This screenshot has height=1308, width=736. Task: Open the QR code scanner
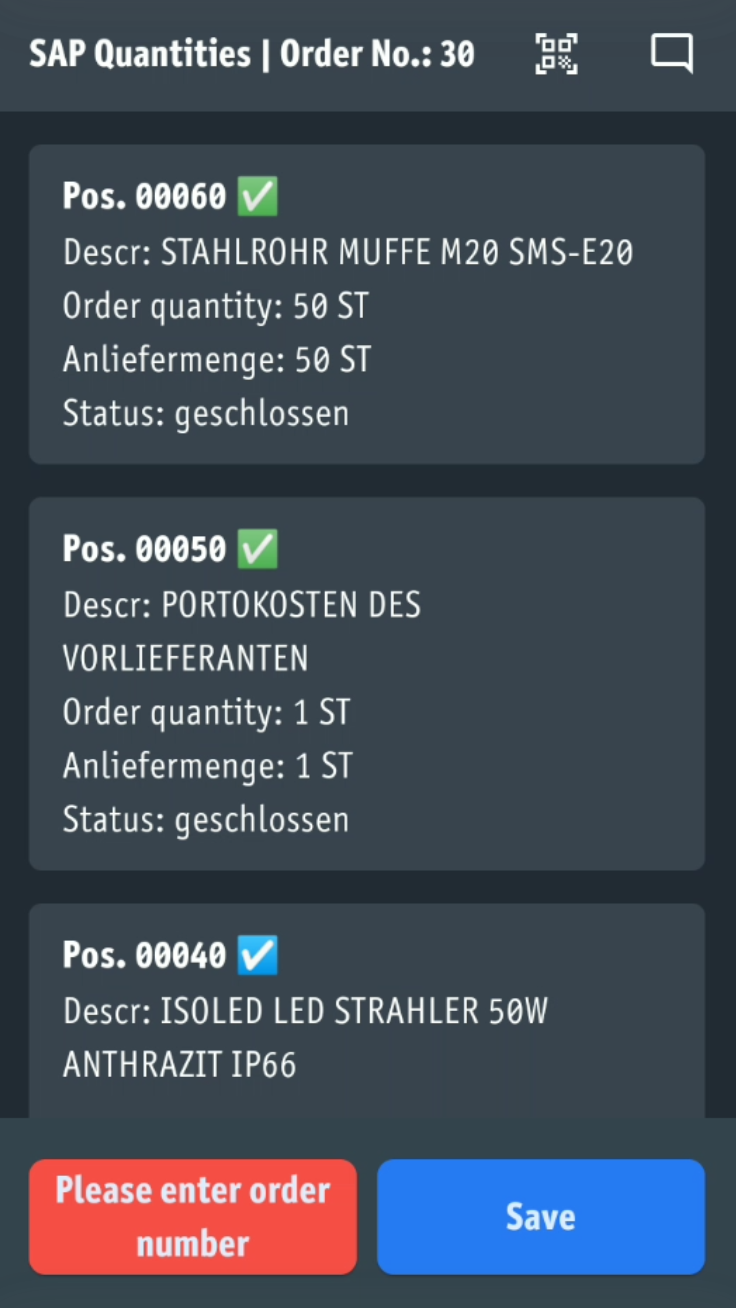click(x=556, y=54)
